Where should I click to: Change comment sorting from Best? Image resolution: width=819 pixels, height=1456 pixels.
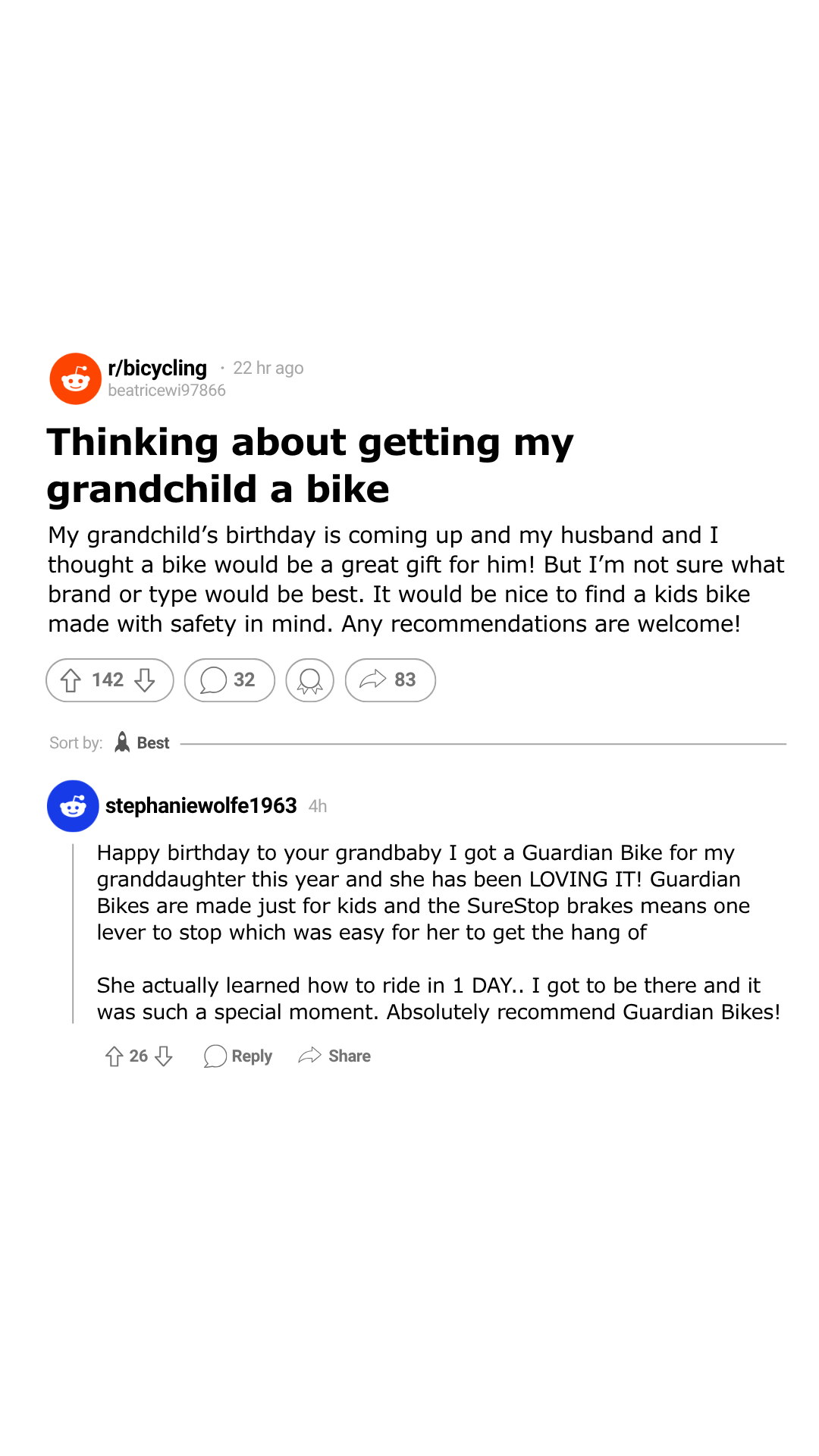142,742
